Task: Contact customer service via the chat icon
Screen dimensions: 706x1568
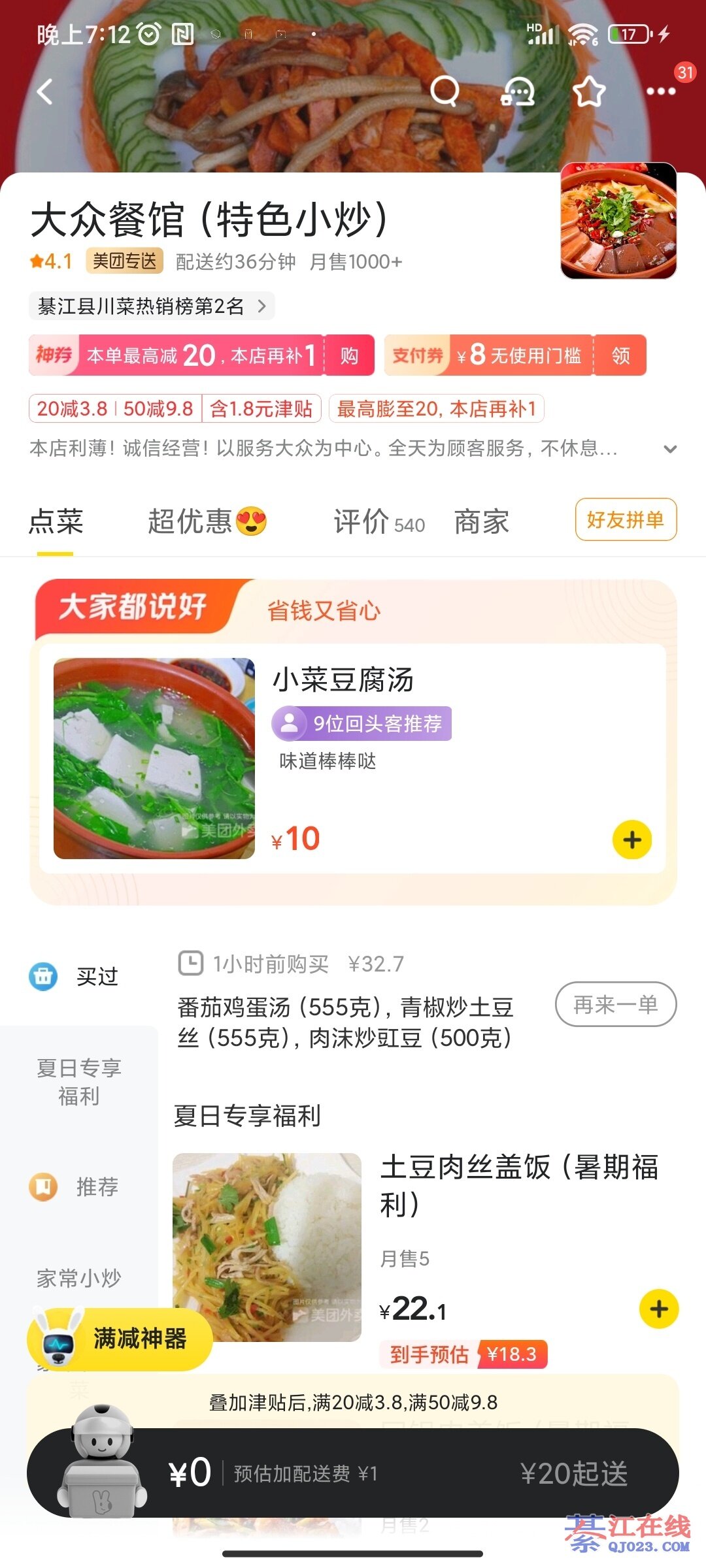Action: click(x=518, y=91)
